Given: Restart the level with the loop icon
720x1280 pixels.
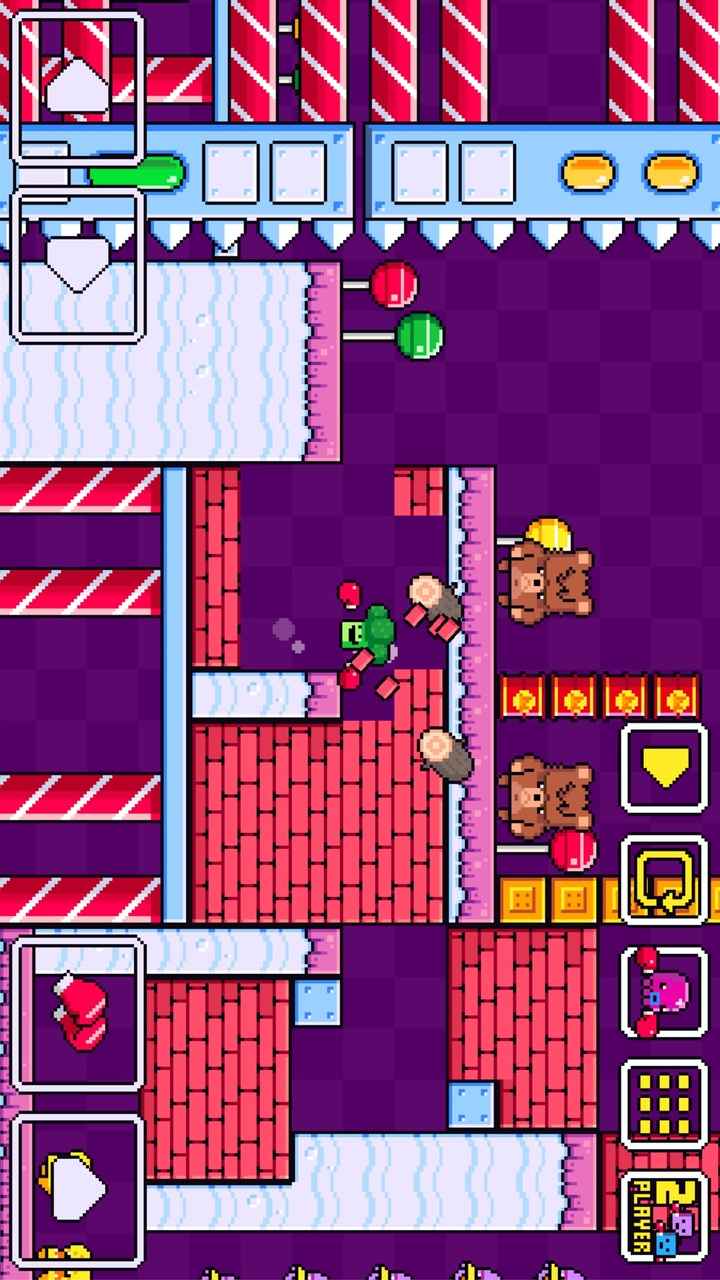Looking at the screenshot, I should click(x=664, y=880).
